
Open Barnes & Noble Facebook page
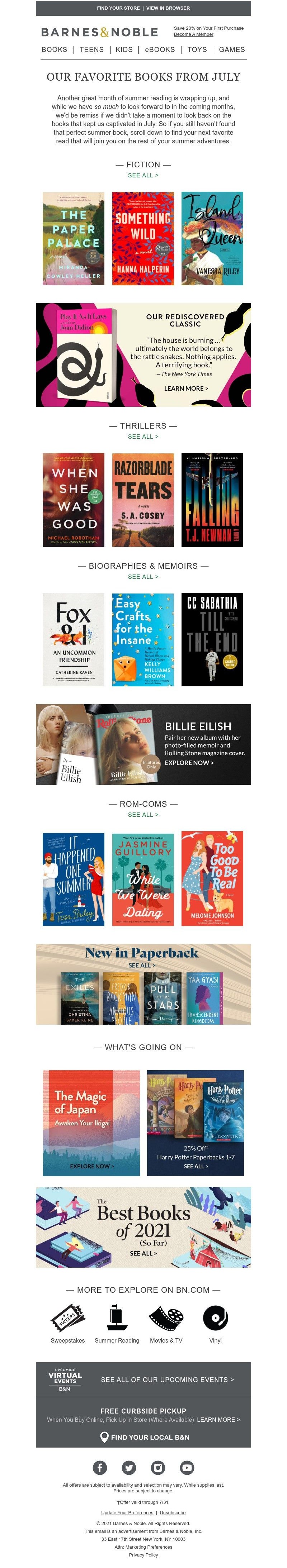pyautogui.click(x=100, y=1468)
